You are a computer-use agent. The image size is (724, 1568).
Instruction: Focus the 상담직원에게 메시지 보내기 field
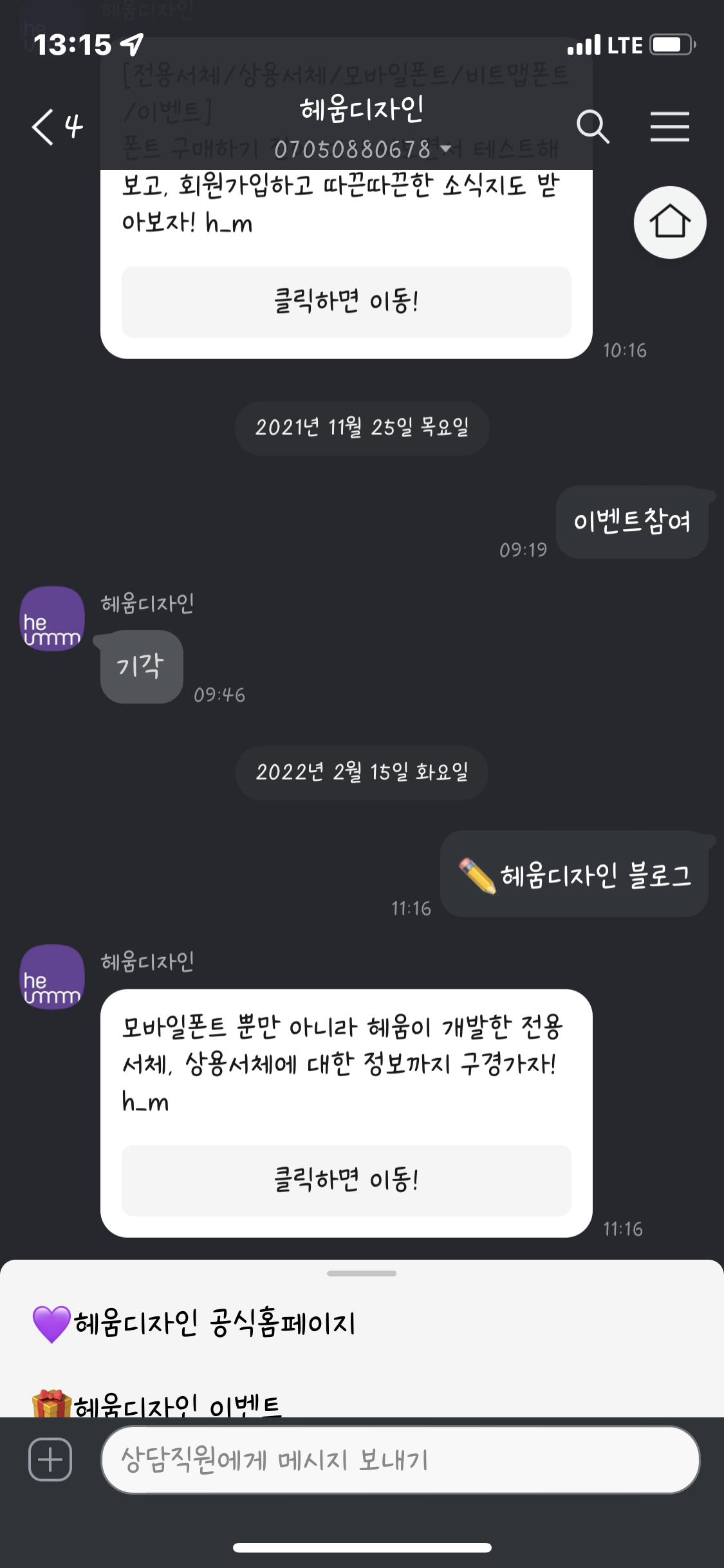(400, 1459)
